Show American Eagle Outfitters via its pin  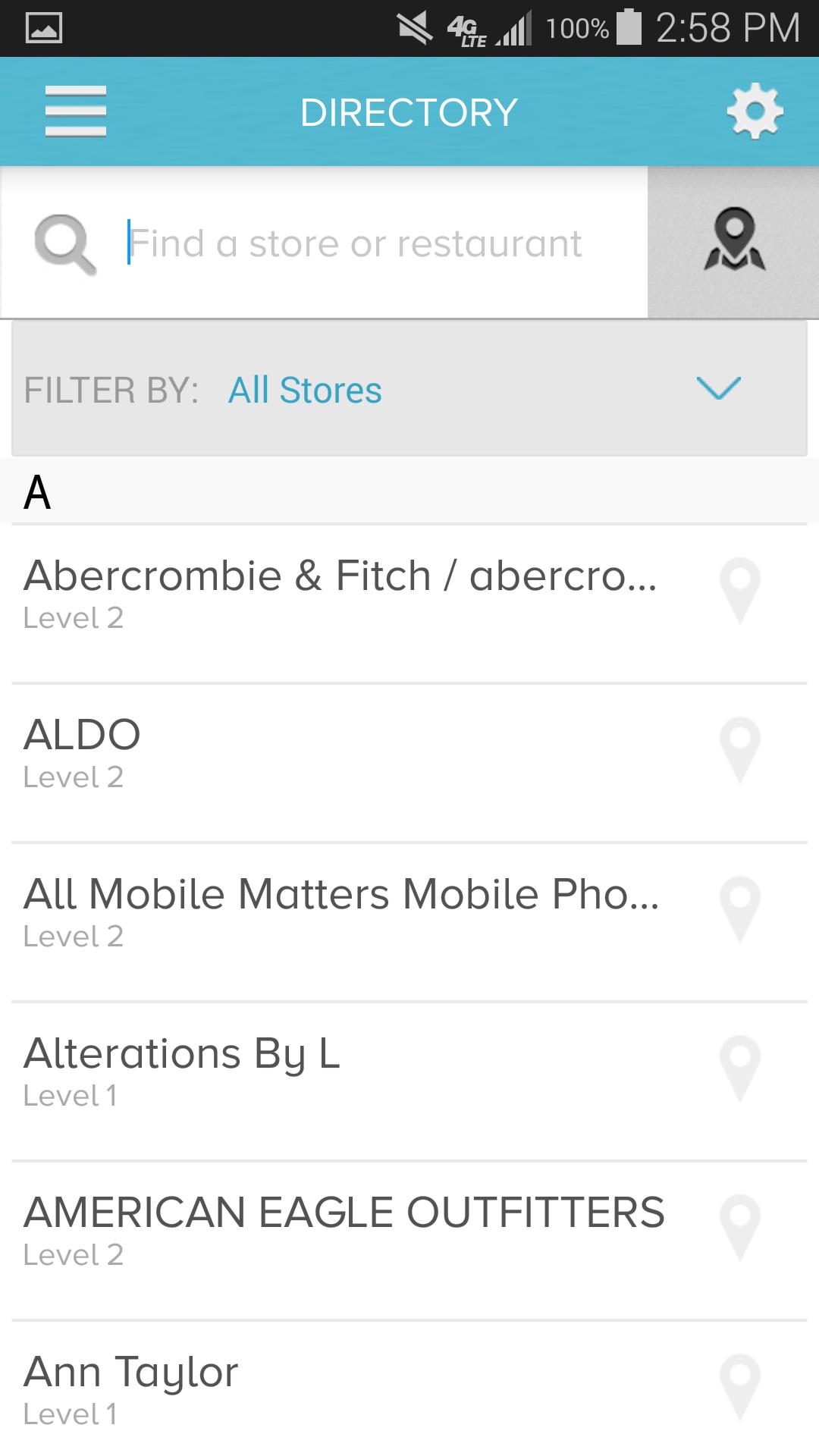tap(739, 1228)
